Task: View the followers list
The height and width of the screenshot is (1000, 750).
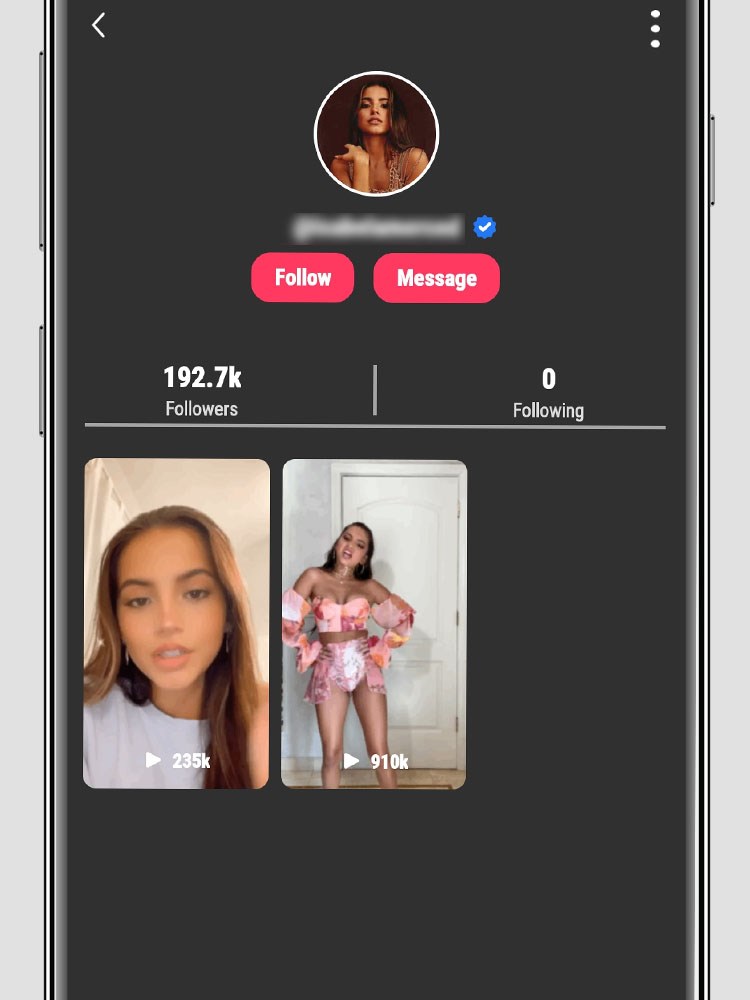Action: [202, 391]
